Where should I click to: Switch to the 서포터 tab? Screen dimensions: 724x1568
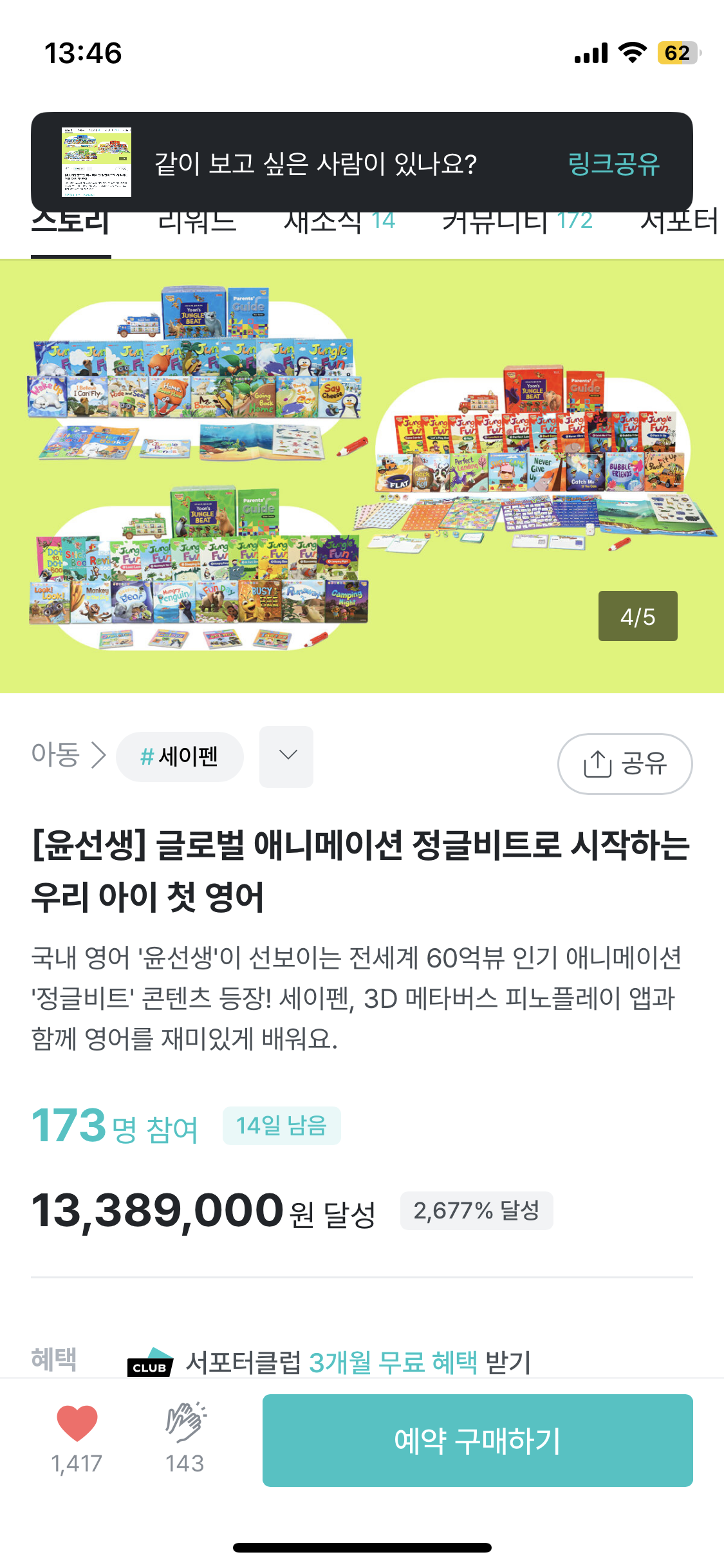pos(679,227)
